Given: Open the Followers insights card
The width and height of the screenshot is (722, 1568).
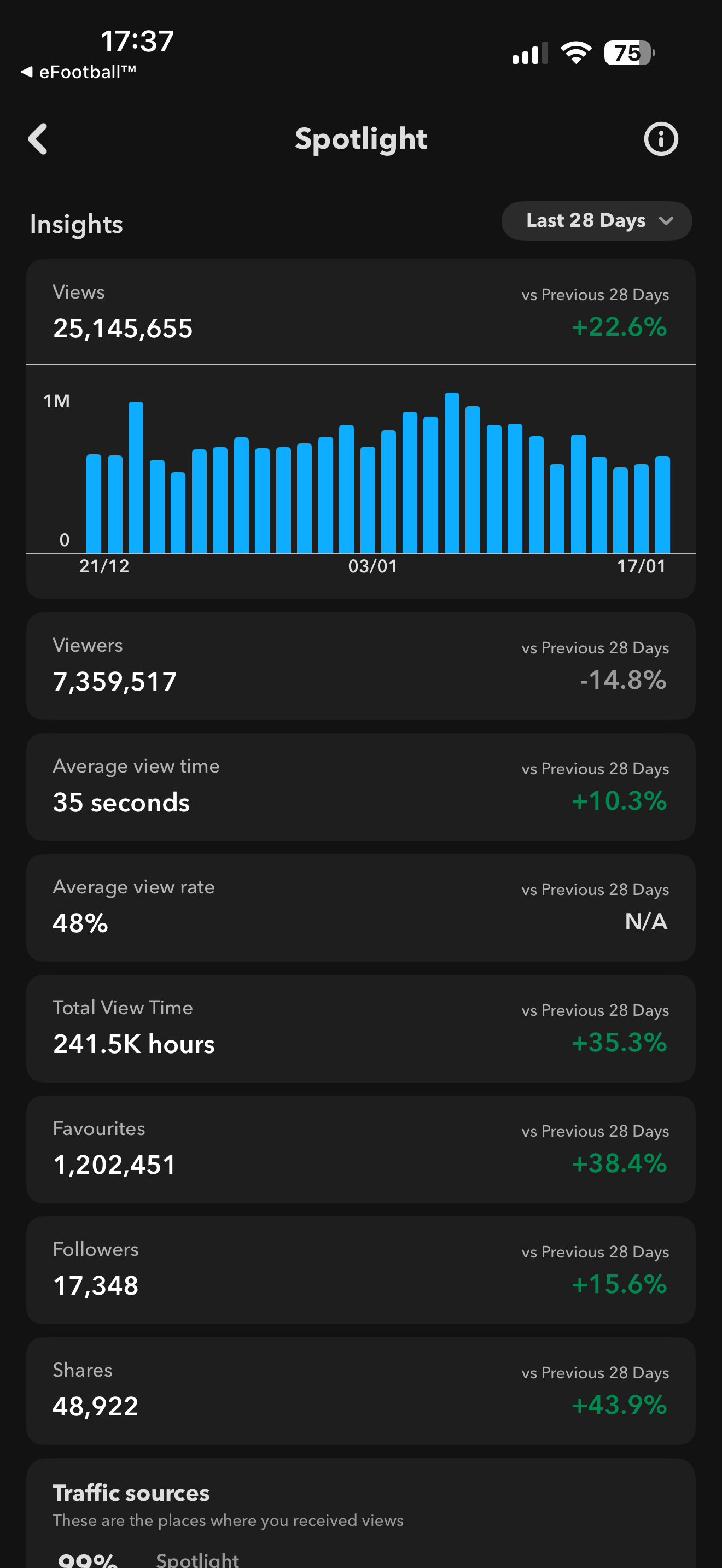Looking at the screenshot, I should pos(360,1269).
